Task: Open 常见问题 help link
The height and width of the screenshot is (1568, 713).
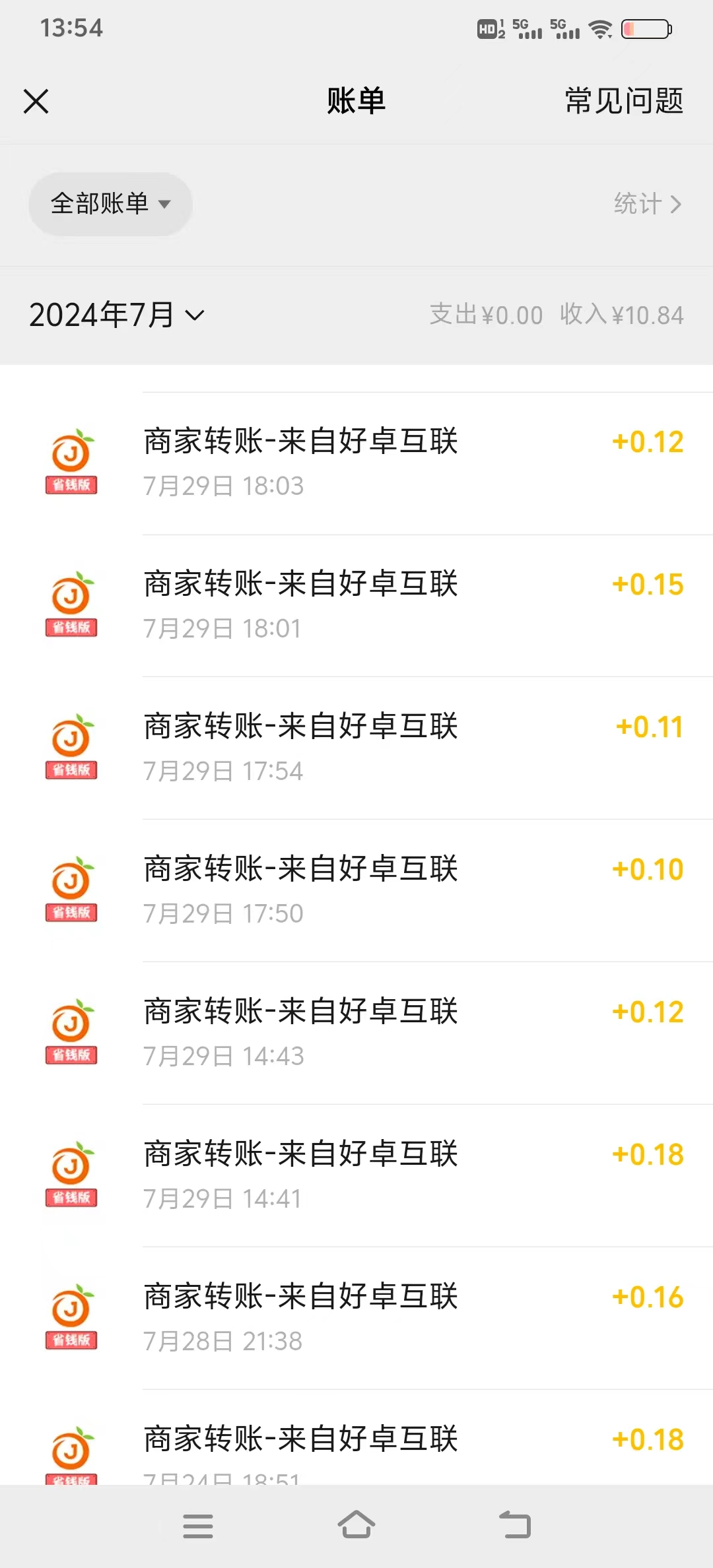Action: pyautogui.click(x=623, y=101)
